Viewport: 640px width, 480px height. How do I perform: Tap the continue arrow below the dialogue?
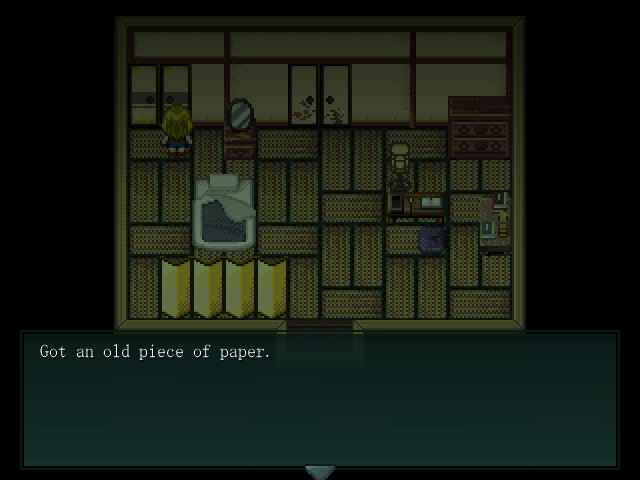[319, 472]
